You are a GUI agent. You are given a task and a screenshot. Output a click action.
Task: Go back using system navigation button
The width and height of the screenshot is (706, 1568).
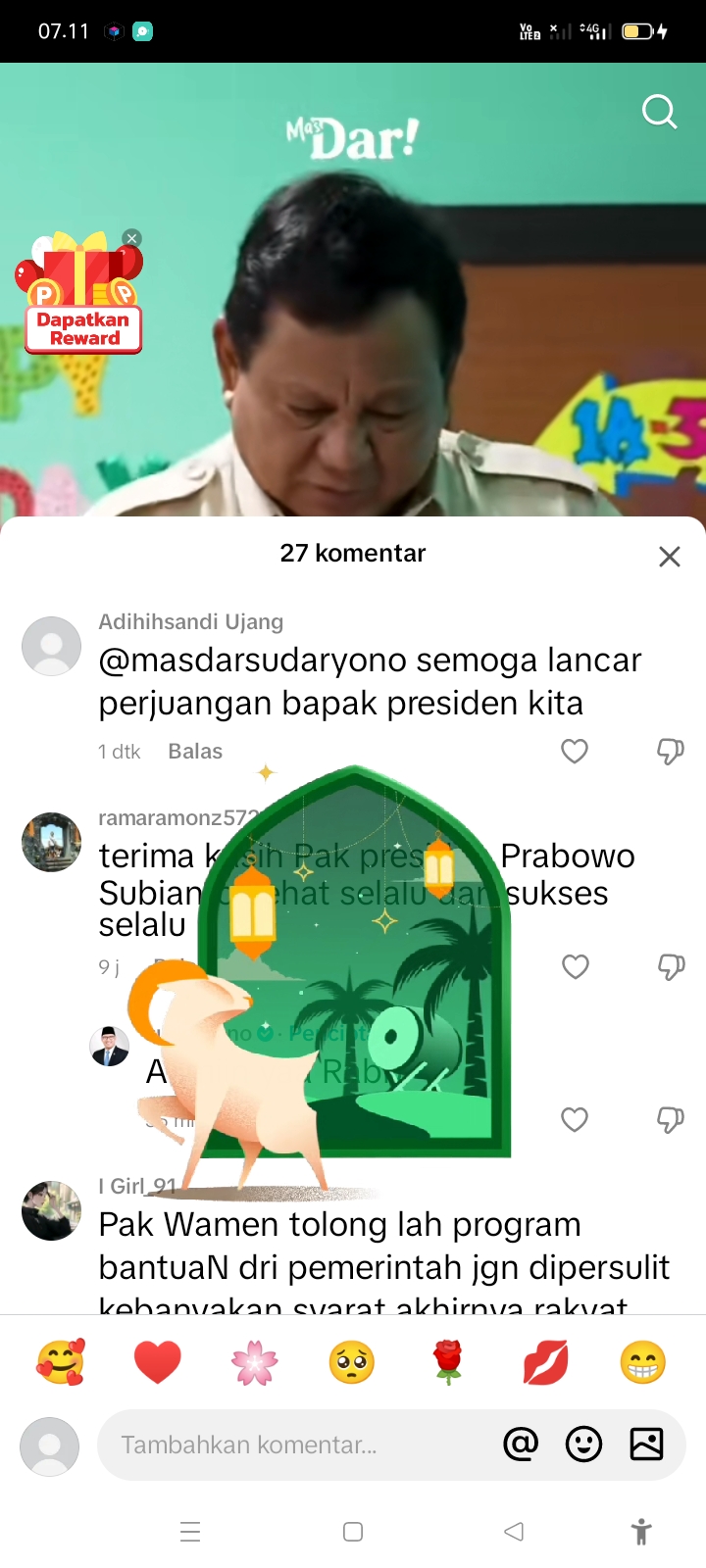point(514,1532)
